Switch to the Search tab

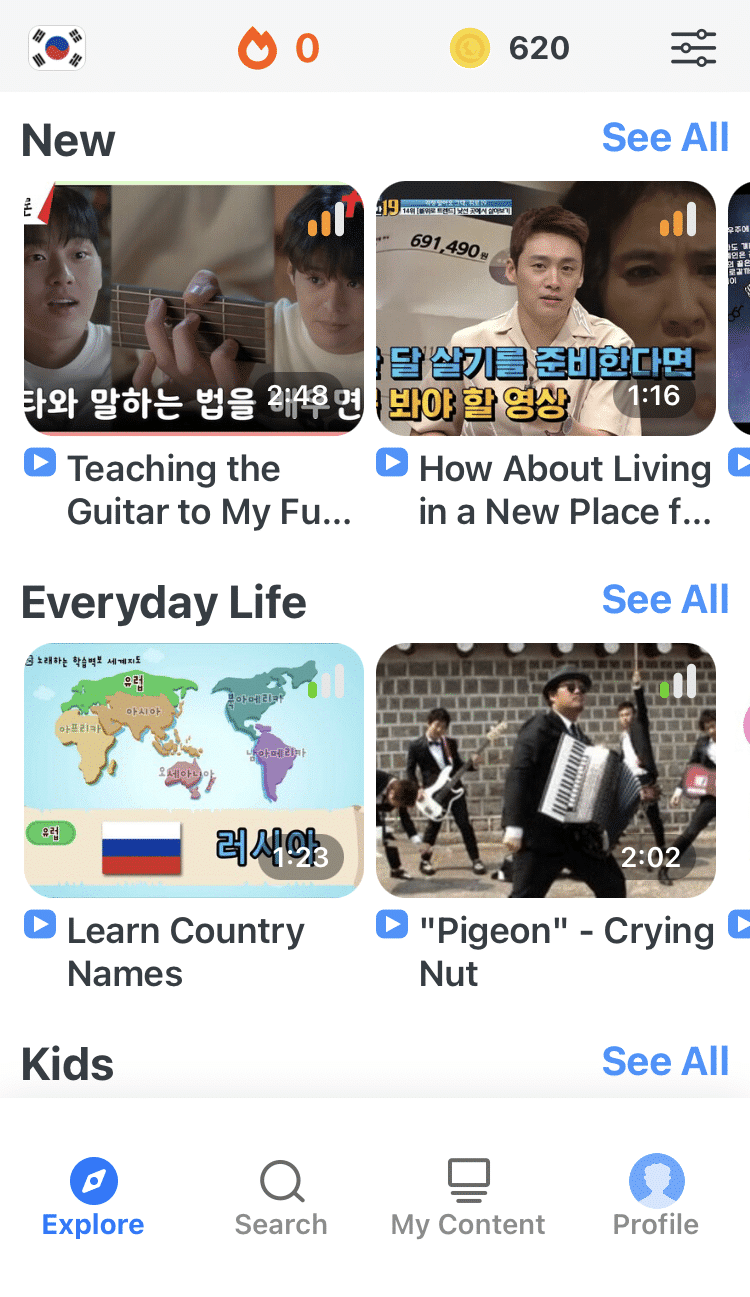[x=281, y=1198]
